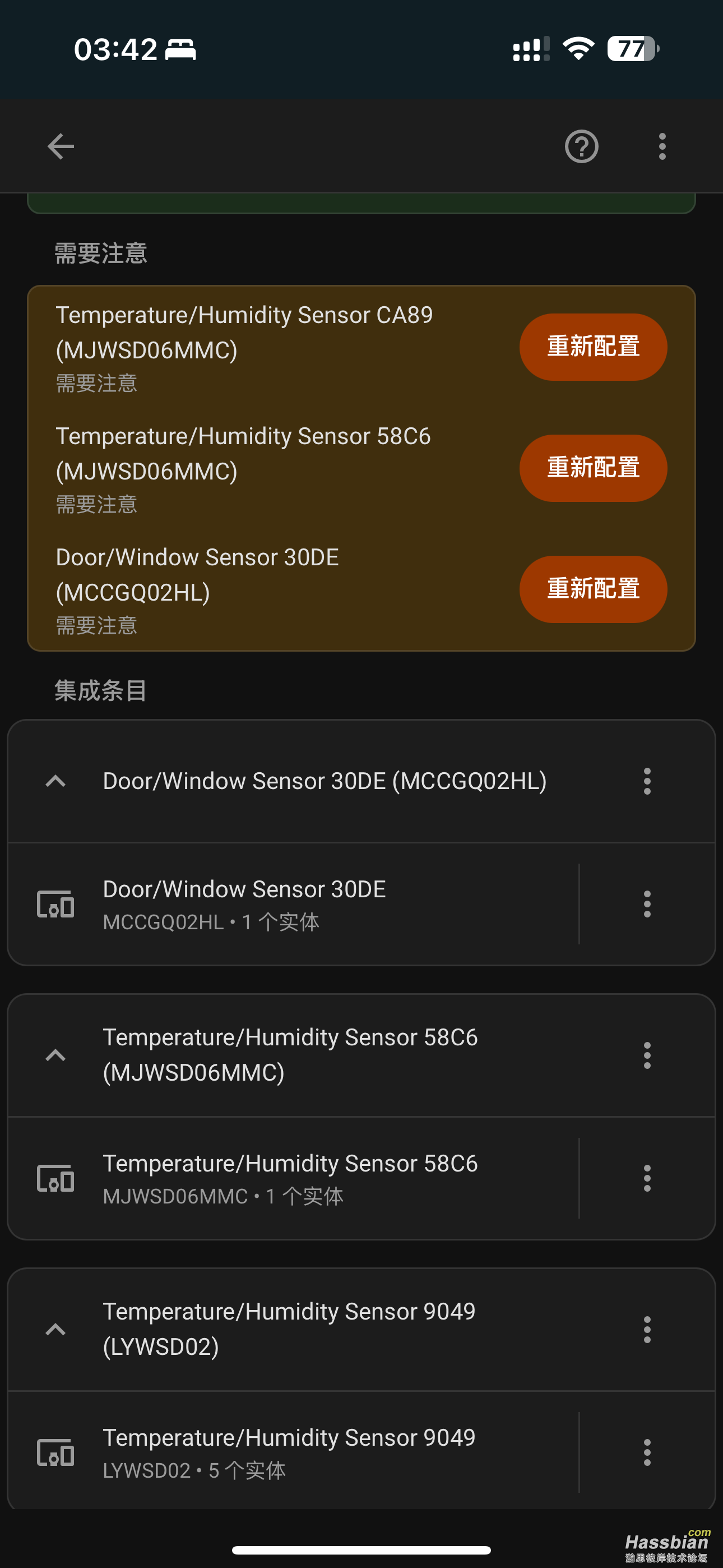Reconfigure Door/Window Sensor 30DE
Screen dimensions: 723x1568
[x=593, y=589]
